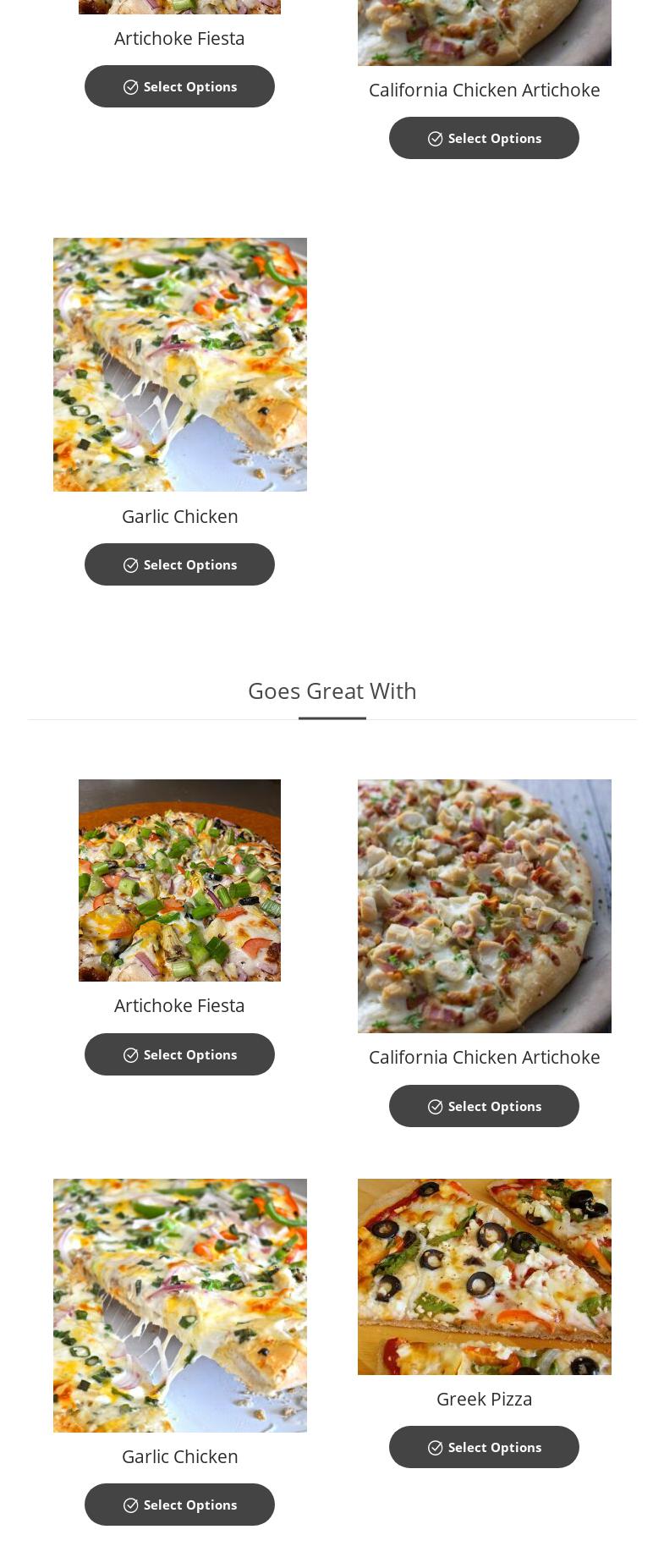The image size is (664, 1568).
Task: Open the Greek Pizza photo
Action: click(x=484, y=1276)
